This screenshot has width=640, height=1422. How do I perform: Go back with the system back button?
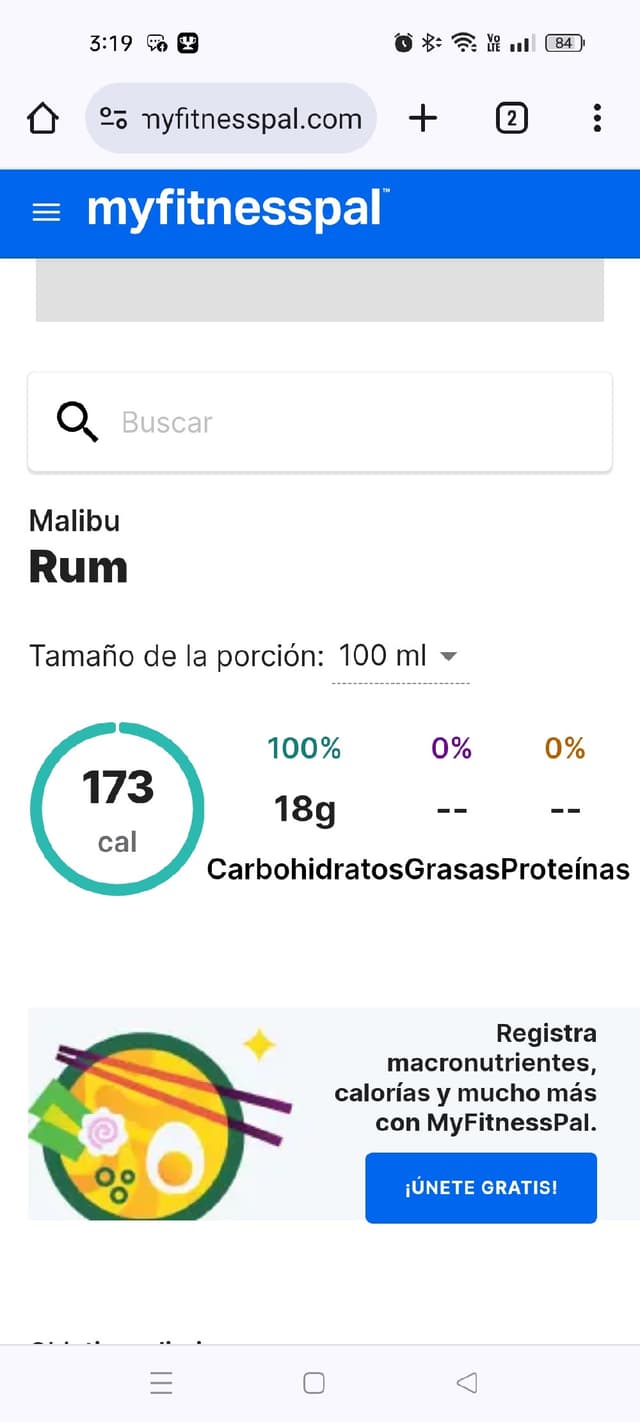coord(466,1383)
